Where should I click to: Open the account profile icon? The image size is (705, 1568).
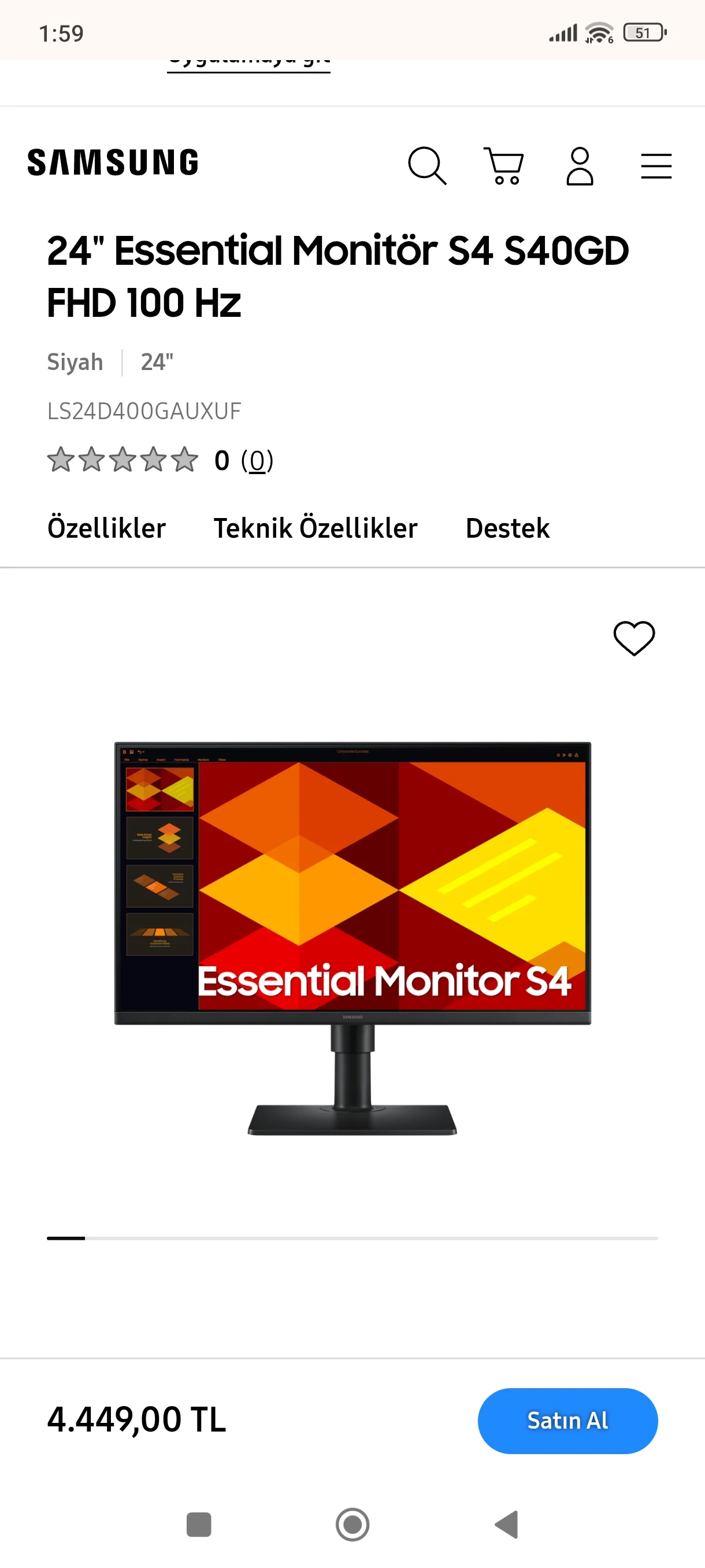580,165
